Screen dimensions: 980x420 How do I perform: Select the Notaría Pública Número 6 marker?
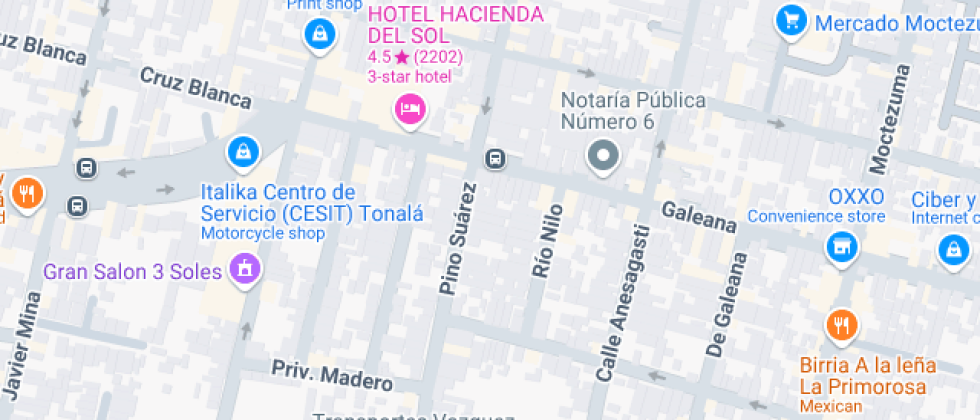603,156
